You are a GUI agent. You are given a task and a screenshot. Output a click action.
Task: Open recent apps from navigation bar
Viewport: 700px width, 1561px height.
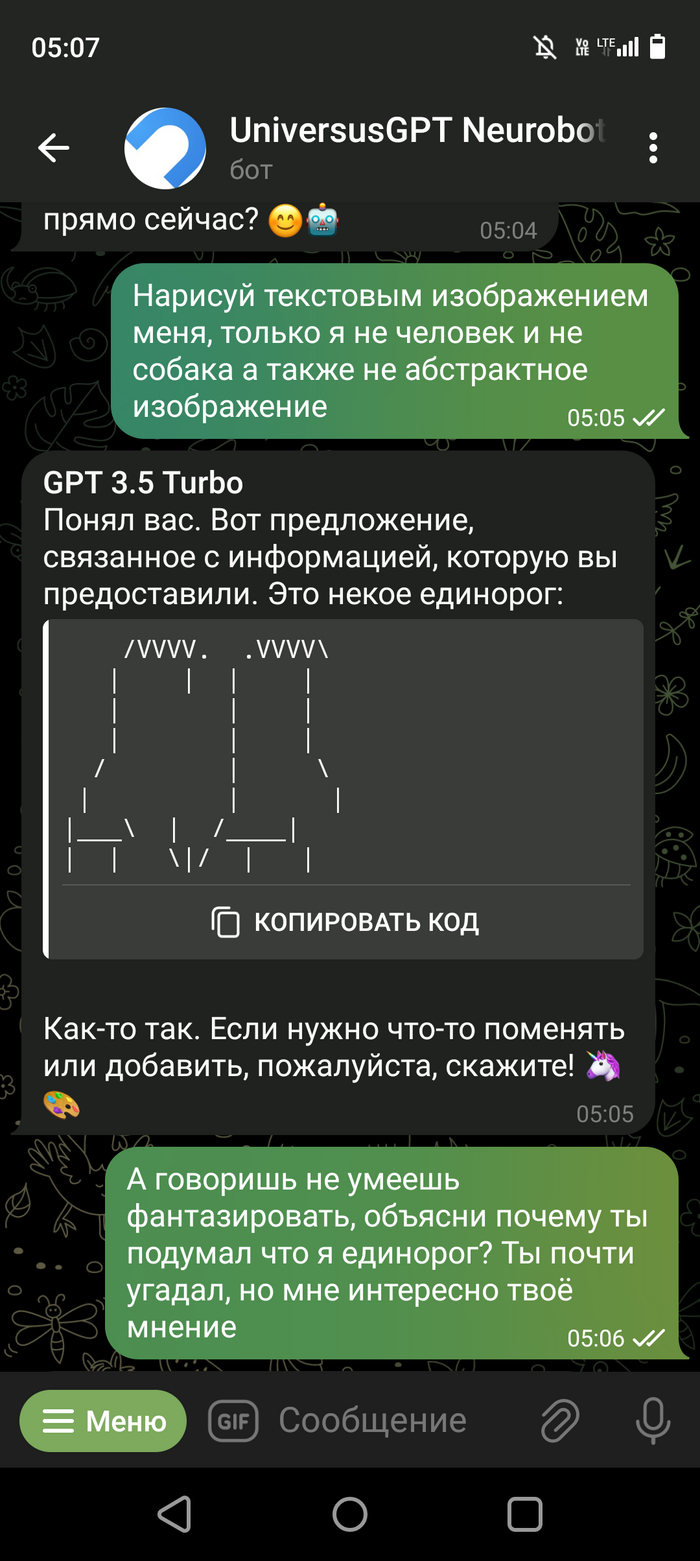tap(525, 1514)
